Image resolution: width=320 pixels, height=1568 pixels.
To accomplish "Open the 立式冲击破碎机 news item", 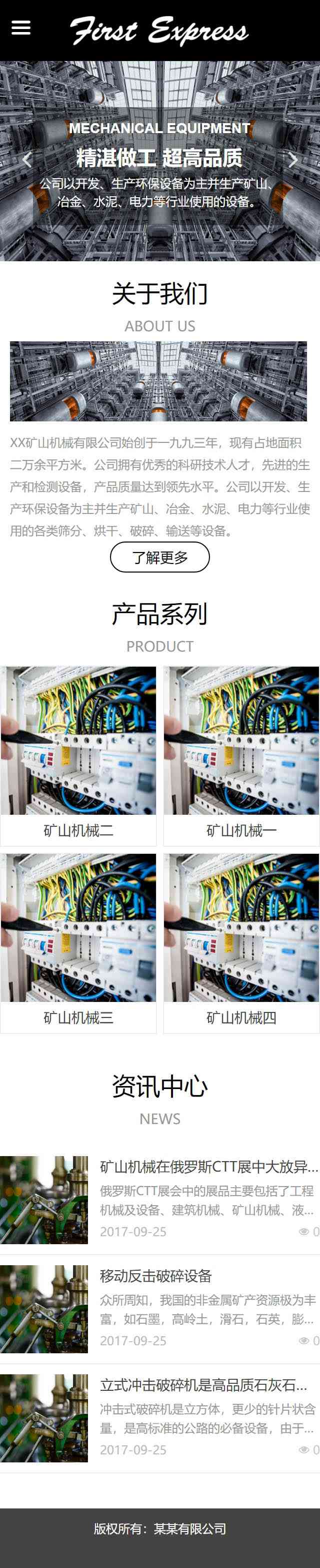I will coord(203,1385).
